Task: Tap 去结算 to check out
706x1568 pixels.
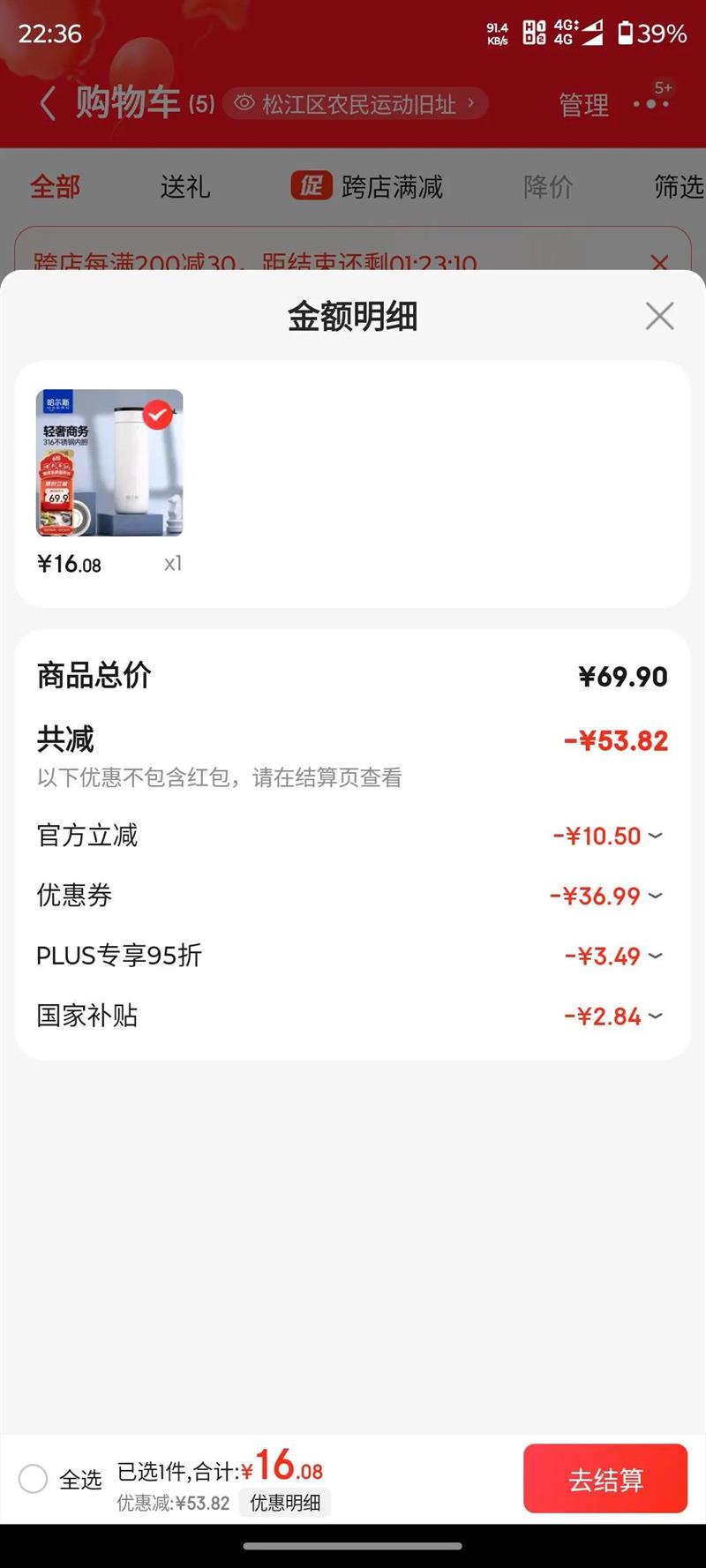Action: [x=605, y=1479]
